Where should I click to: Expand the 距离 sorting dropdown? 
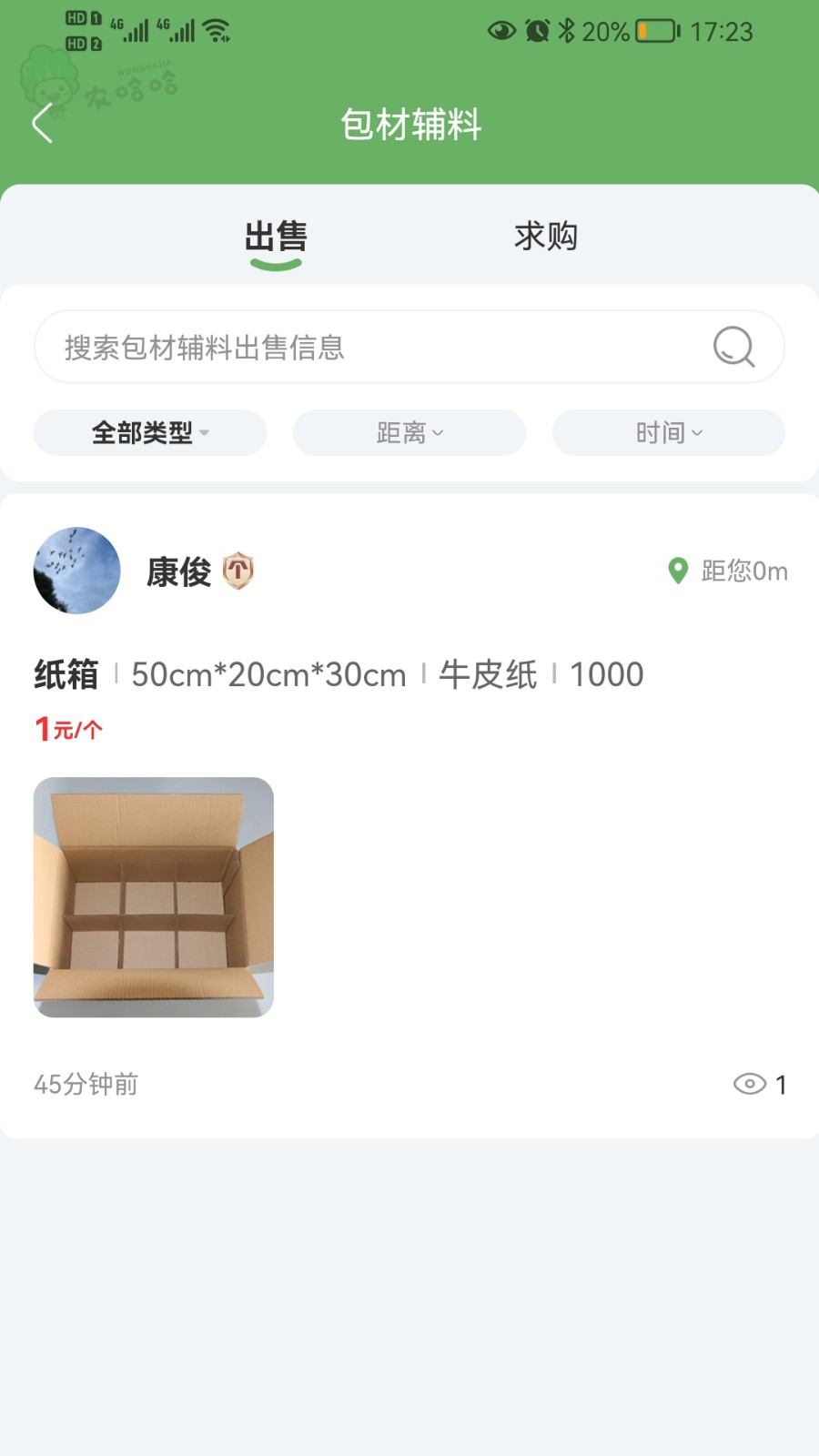pyautogui.click(x=409, y=433)
